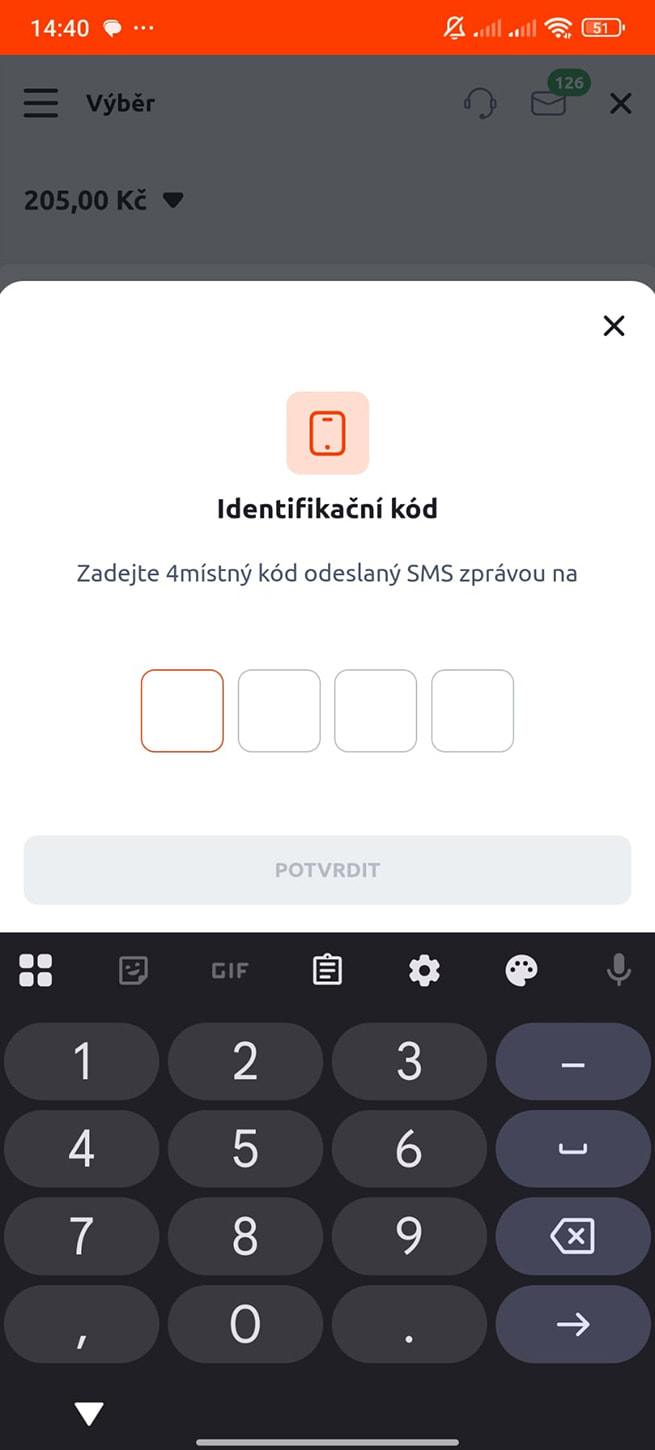Open customer support headset icon
The width and height of the screenshot is (655, 1450).
(x=480, y=103)
